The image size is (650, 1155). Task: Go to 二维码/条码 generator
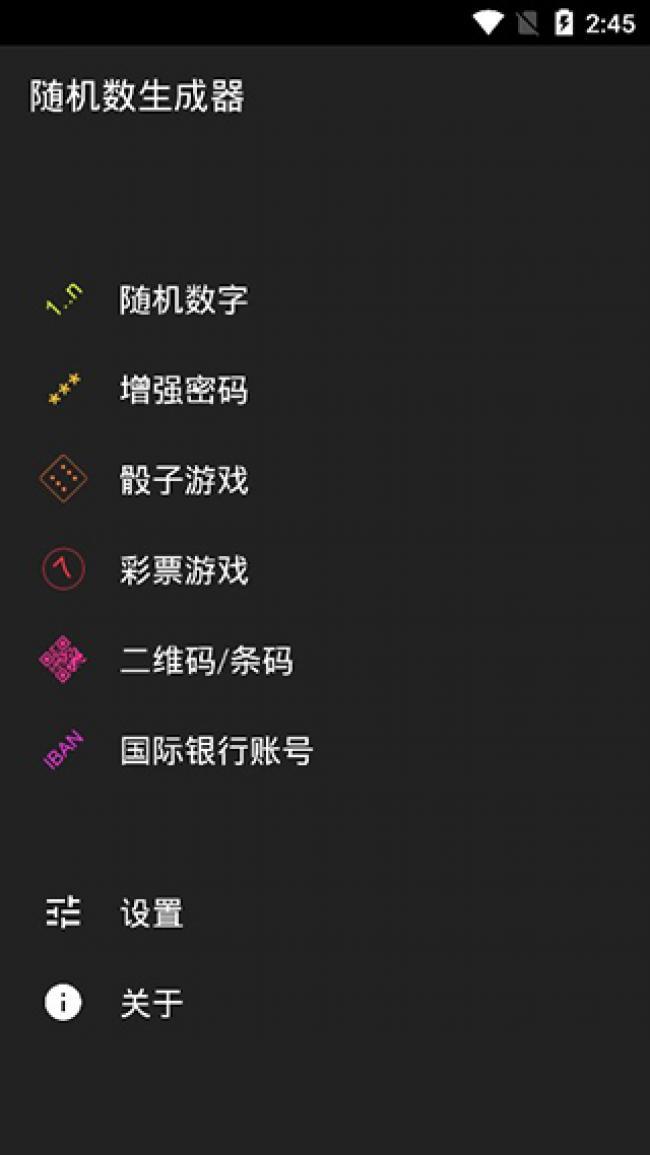coord(206,661)
